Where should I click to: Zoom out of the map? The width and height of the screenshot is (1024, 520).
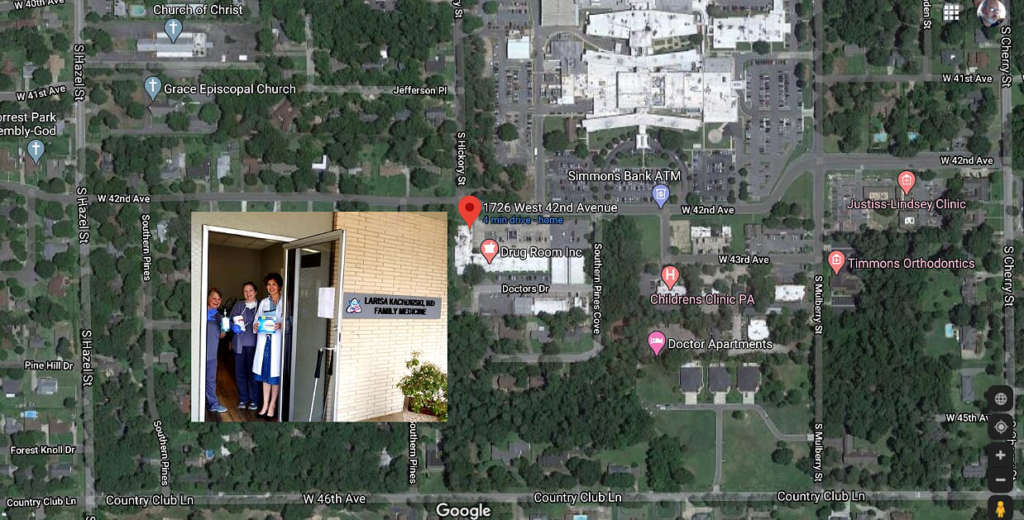(x=1000, y=481)
